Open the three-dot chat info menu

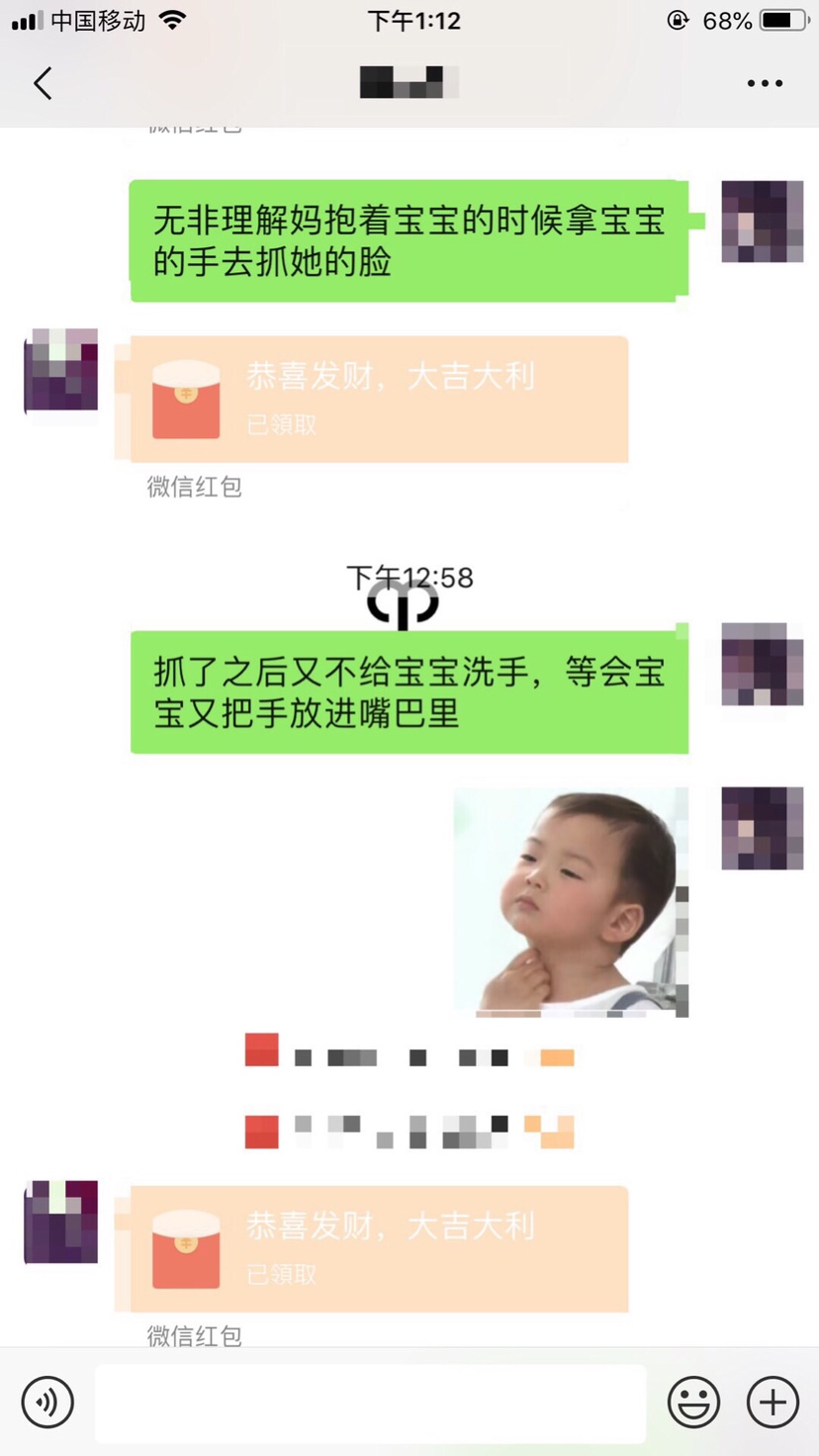(765, 83)
